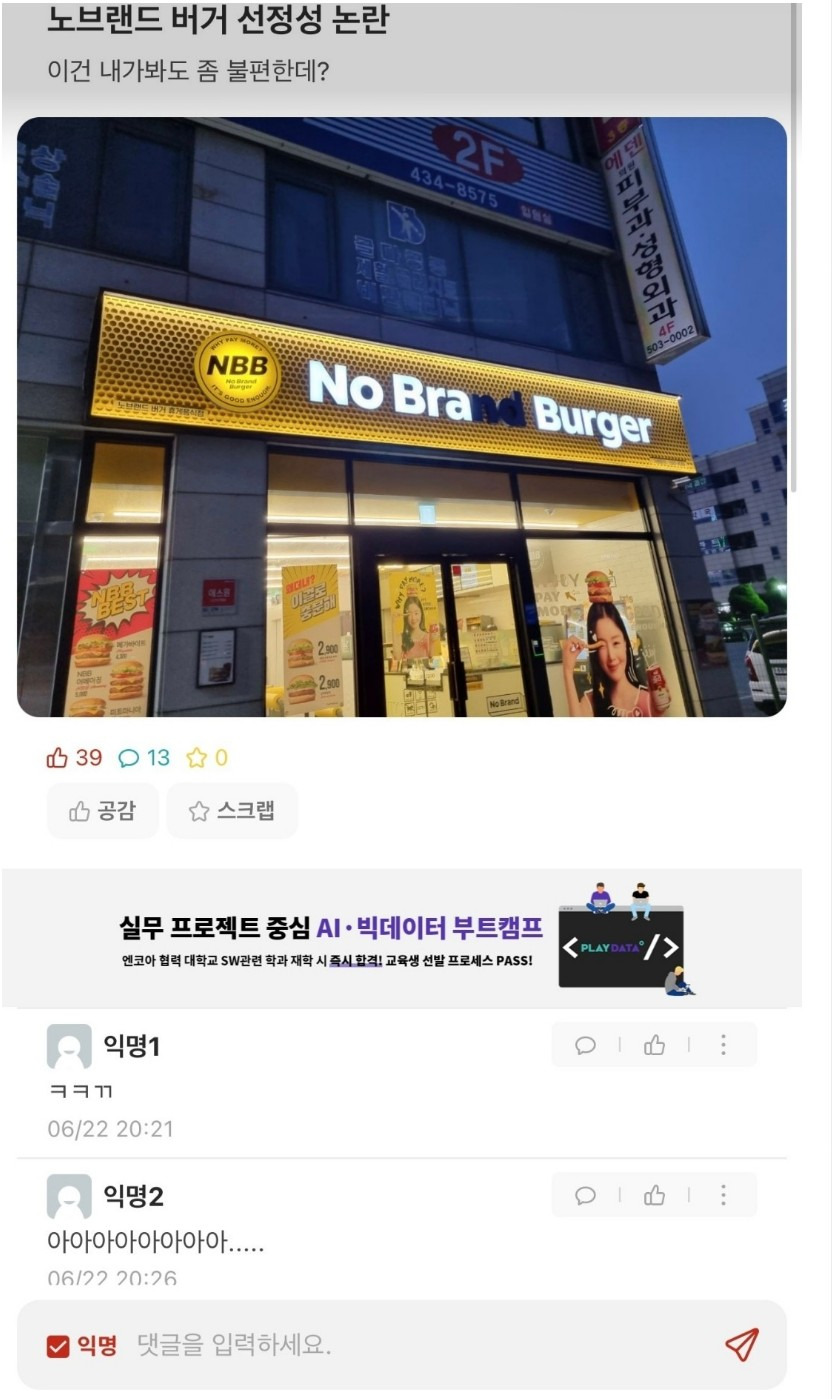The width and height of the screenshot is (832, 1399).
Task: Open the No Brand Burger photo
Action: coord(402,416)
